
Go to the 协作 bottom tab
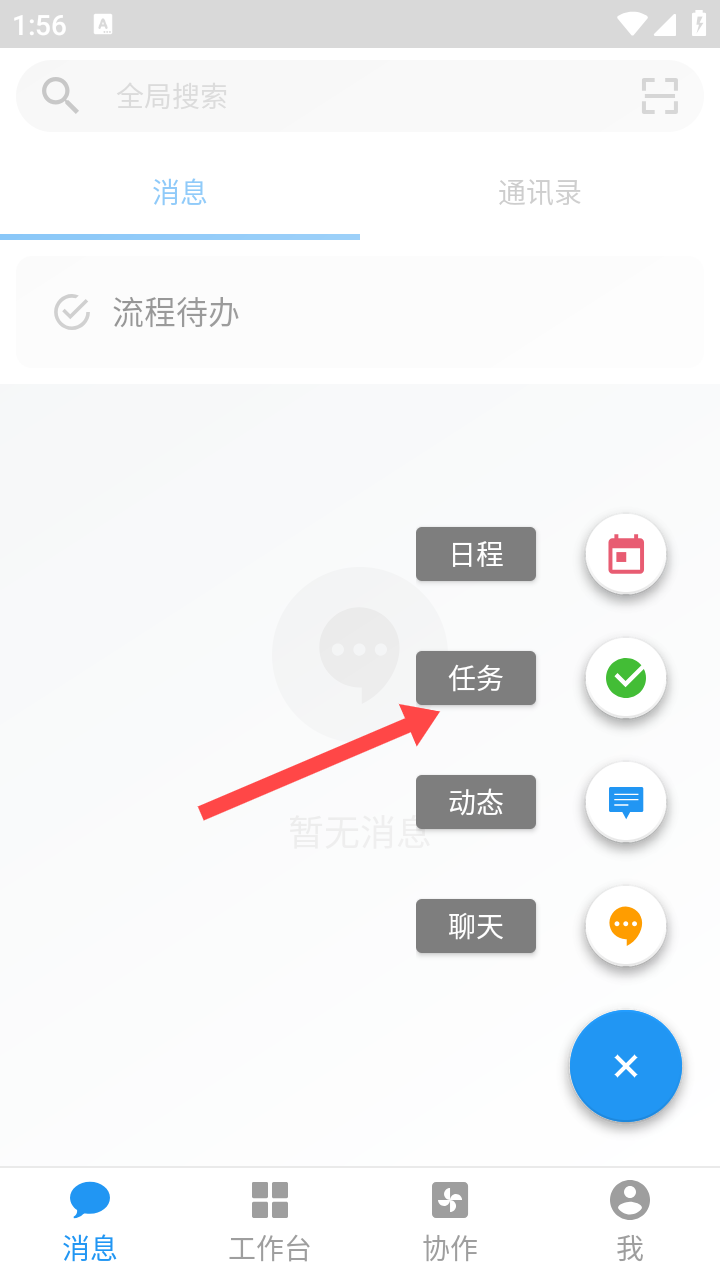[450, 1222]
